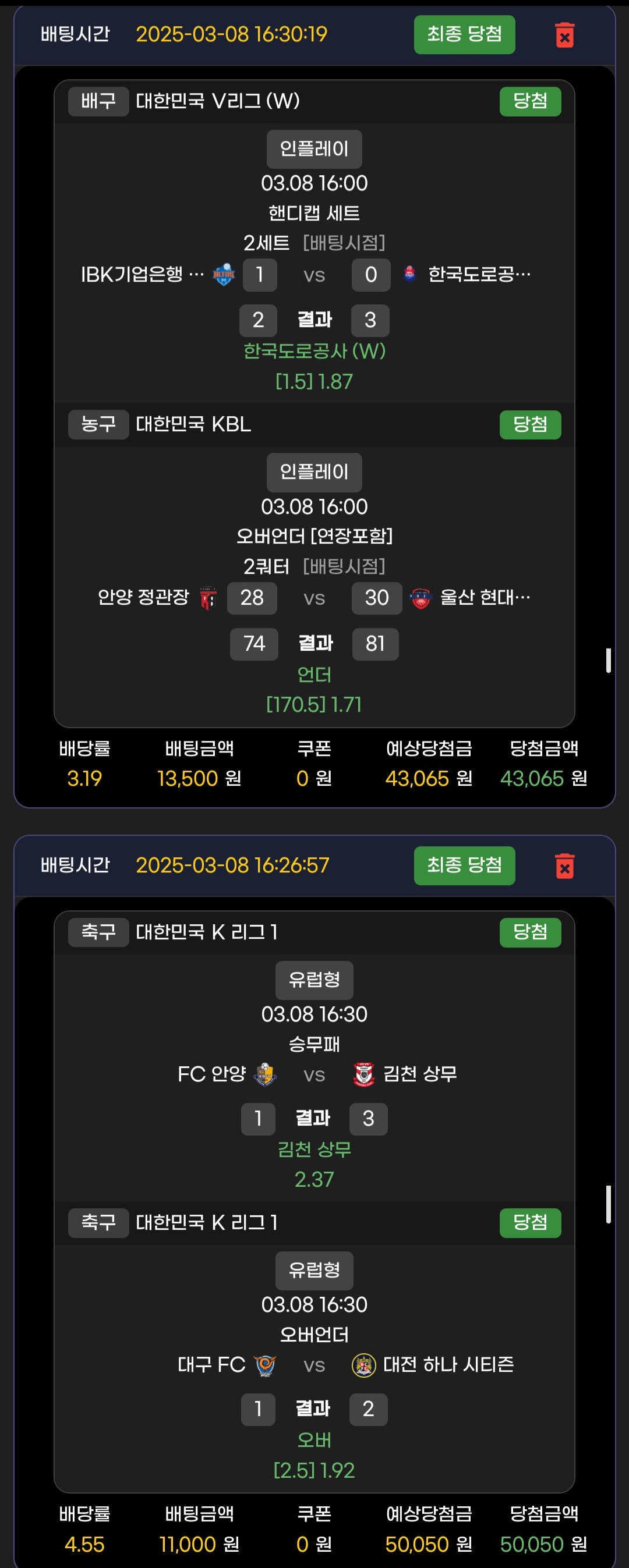Delete the bet placed at 16:26:57
The height and width of the screenshot is (1568, 629).
[x=564, y=865]
